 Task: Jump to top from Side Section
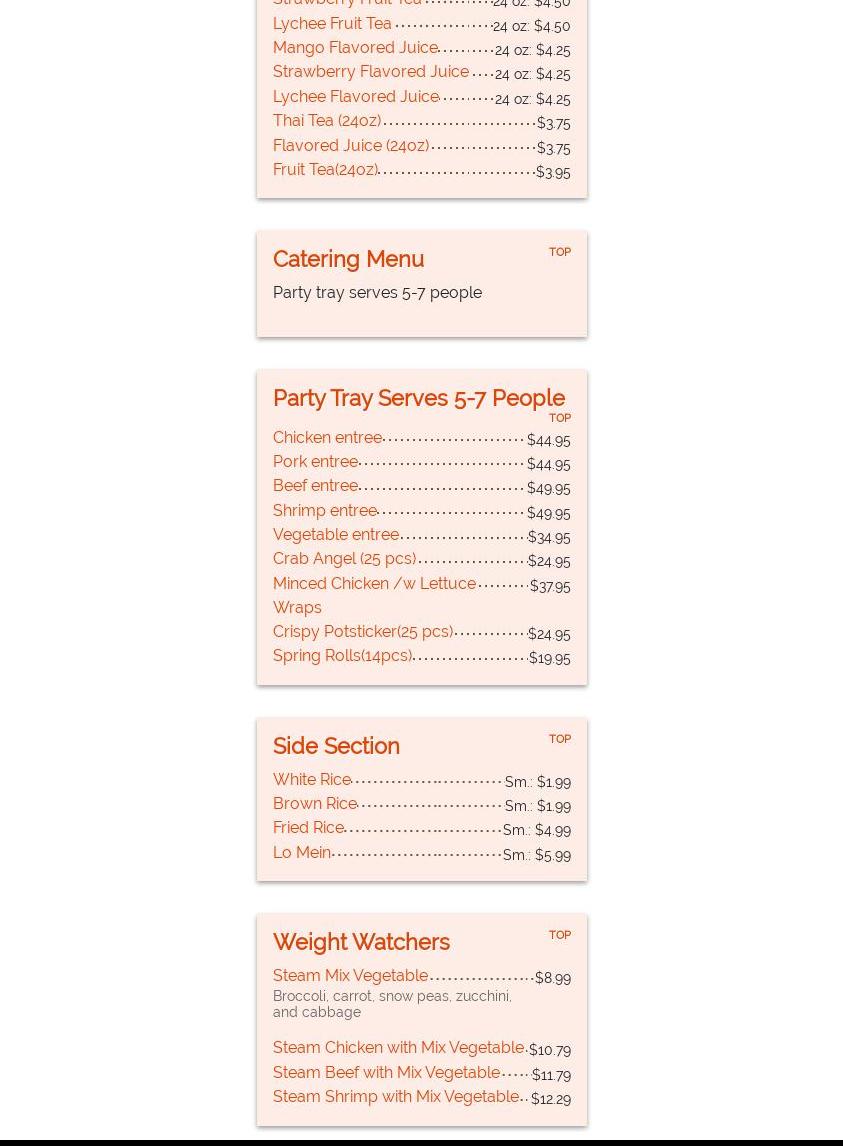coord(559,739)
